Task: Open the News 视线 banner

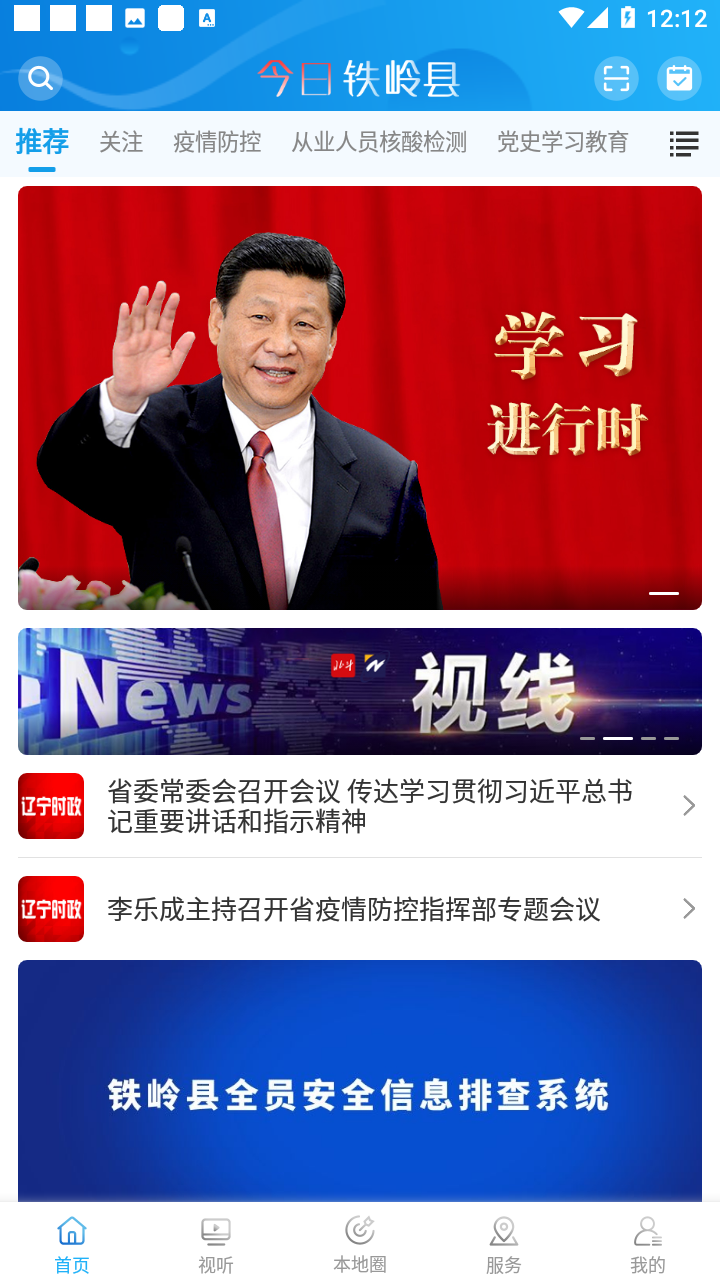Action: 360,691
